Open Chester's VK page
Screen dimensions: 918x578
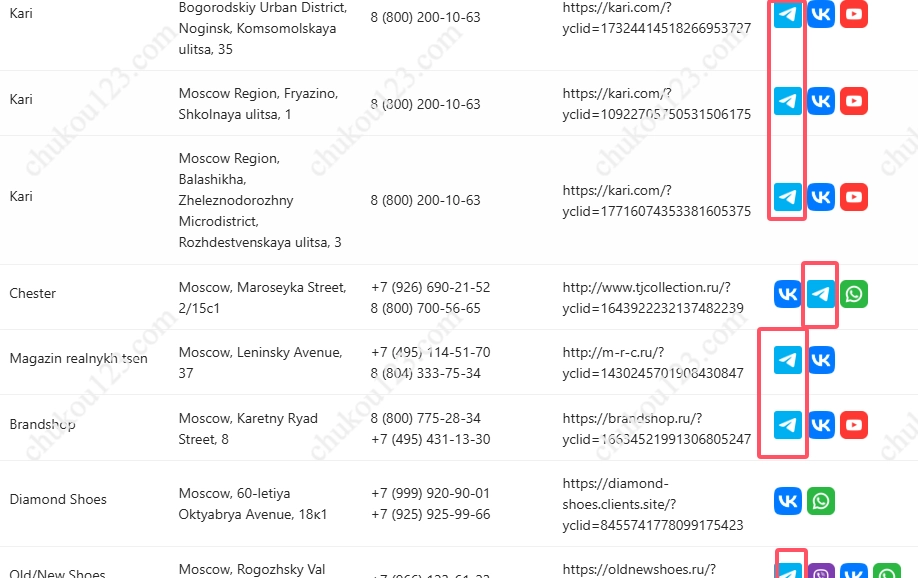pos(788,294)
